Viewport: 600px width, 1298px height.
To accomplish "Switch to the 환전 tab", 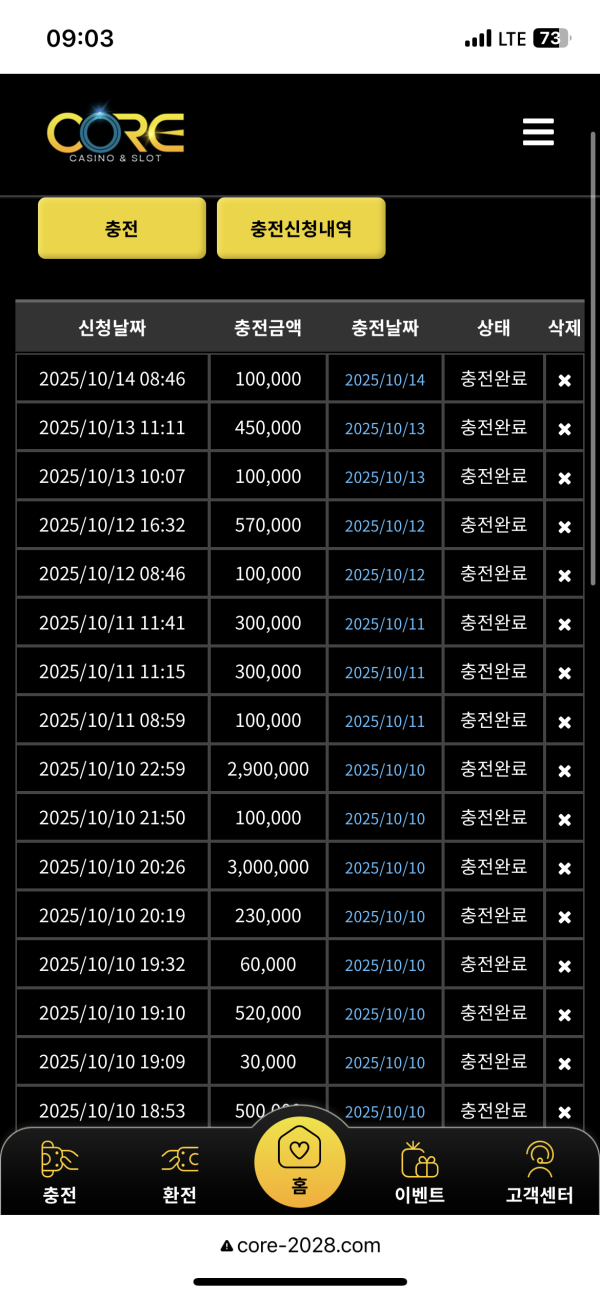I will tap(180, 1173).
